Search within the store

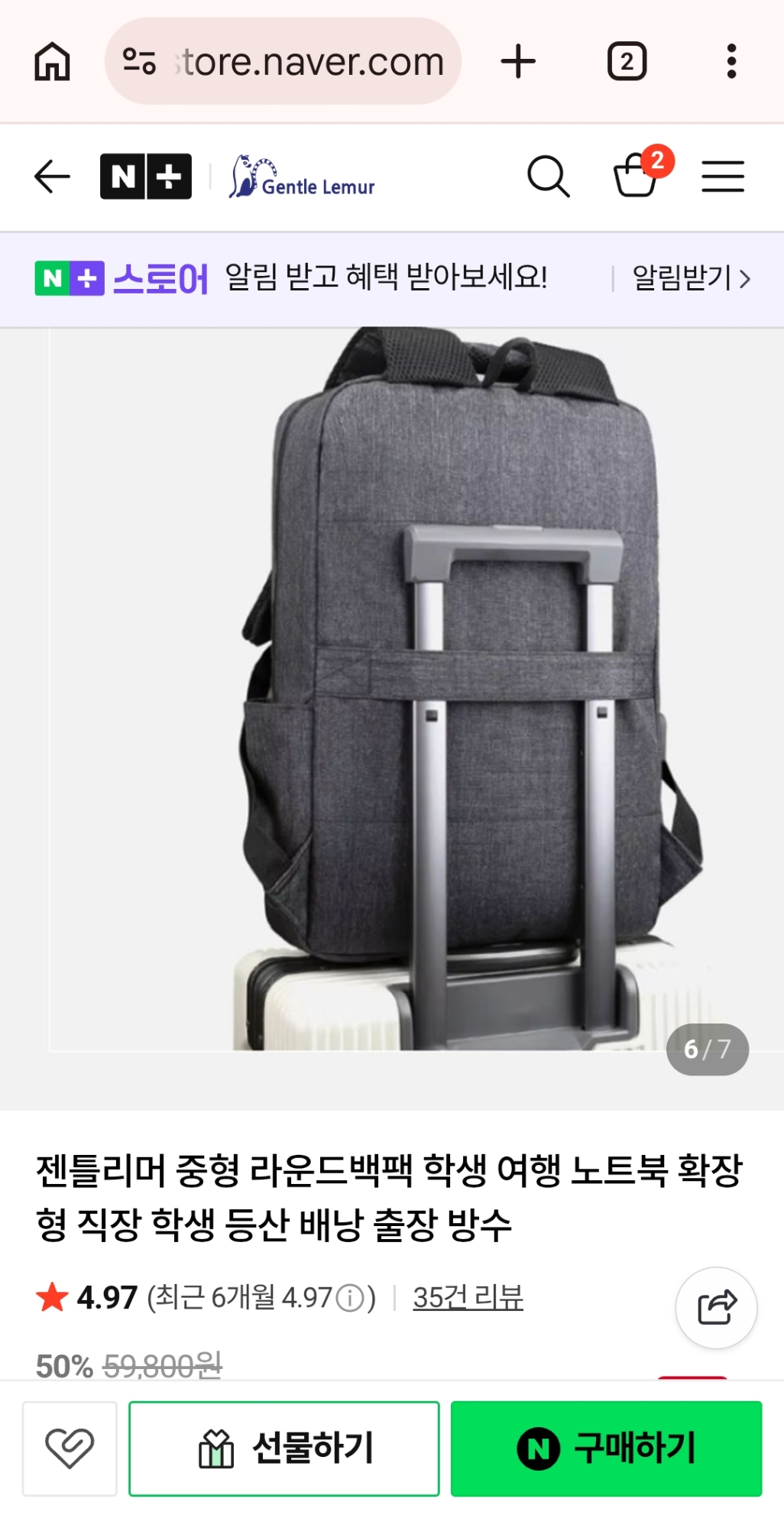point(548,177)
